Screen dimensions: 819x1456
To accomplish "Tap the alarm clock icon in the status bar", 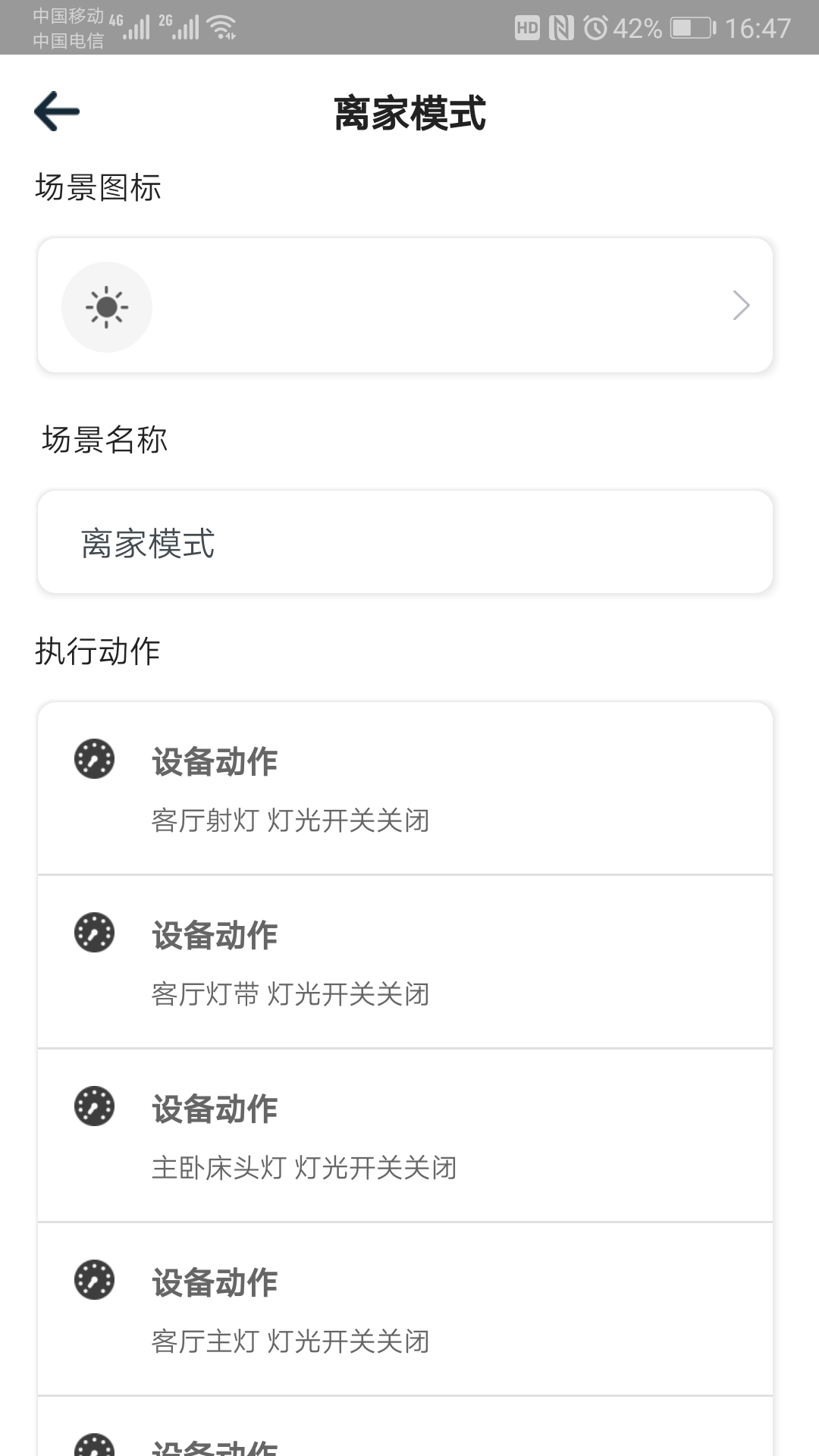I will pyautogui.click(x=595, y=25).
